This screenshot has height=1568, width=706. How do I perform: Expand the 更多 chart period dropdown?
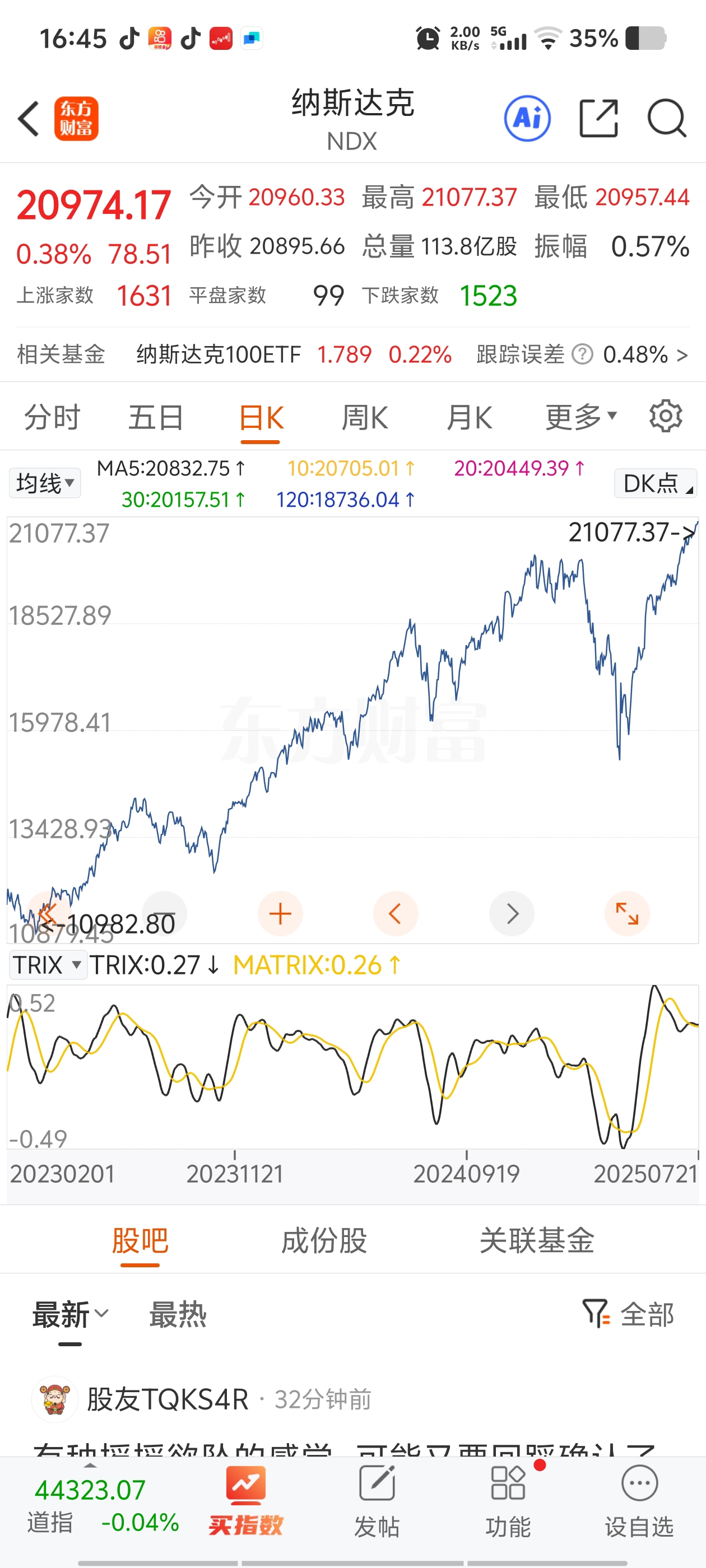pos(580,418)
